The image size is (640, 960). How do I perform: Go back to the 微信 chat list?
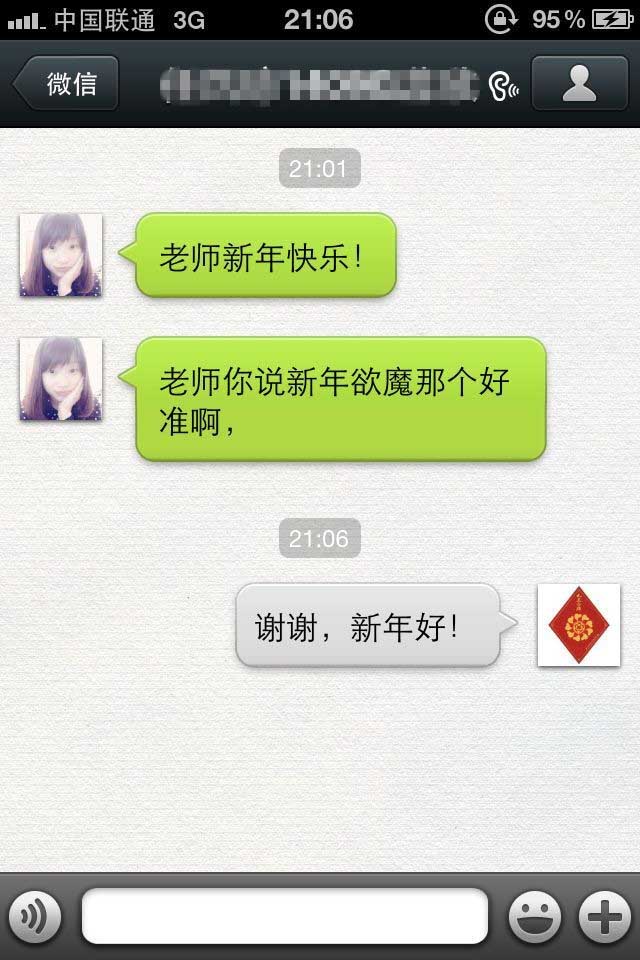(68, 84)
